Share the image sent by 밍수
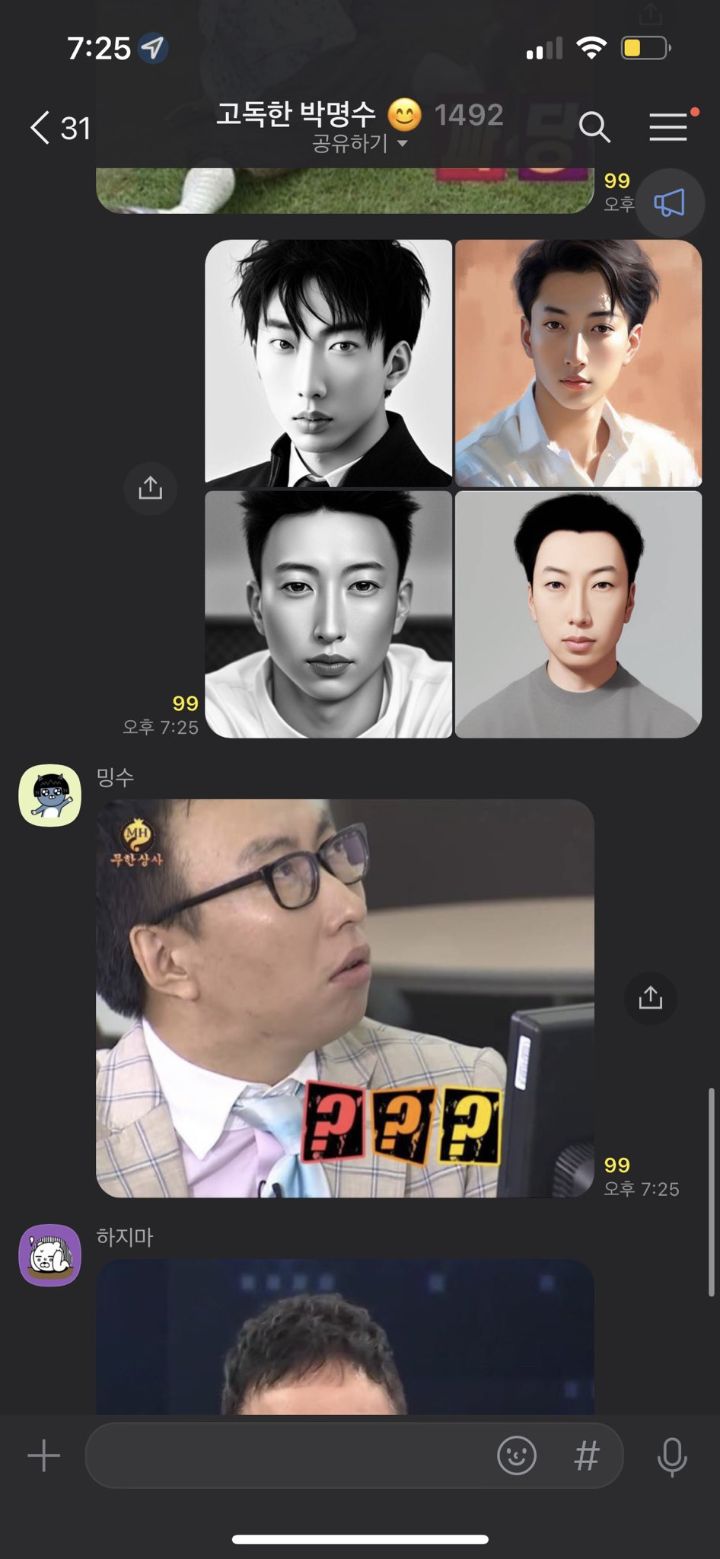 (x=650, y=998)
